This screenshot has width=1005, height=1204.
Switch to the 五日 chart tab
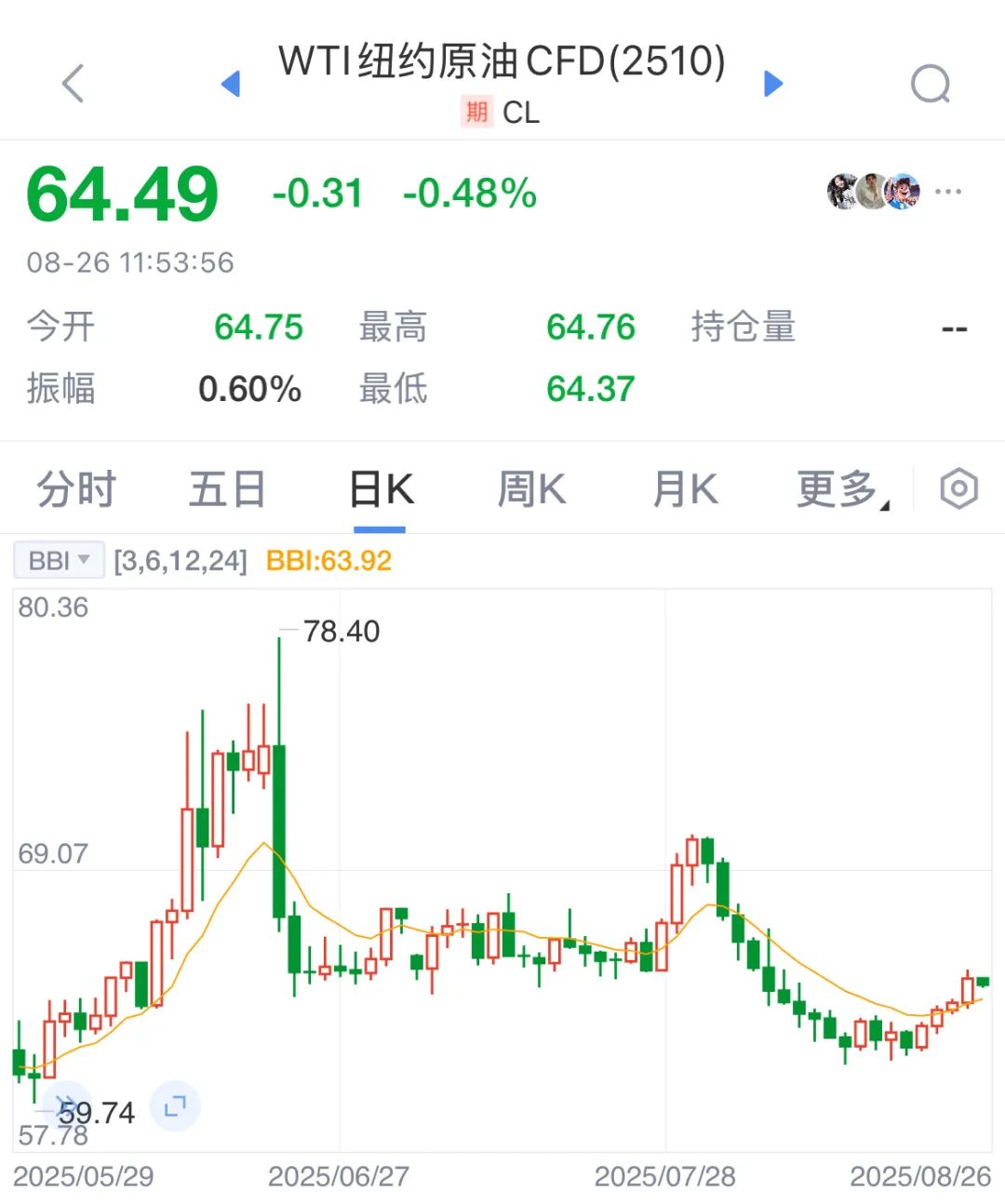(227, 489)
